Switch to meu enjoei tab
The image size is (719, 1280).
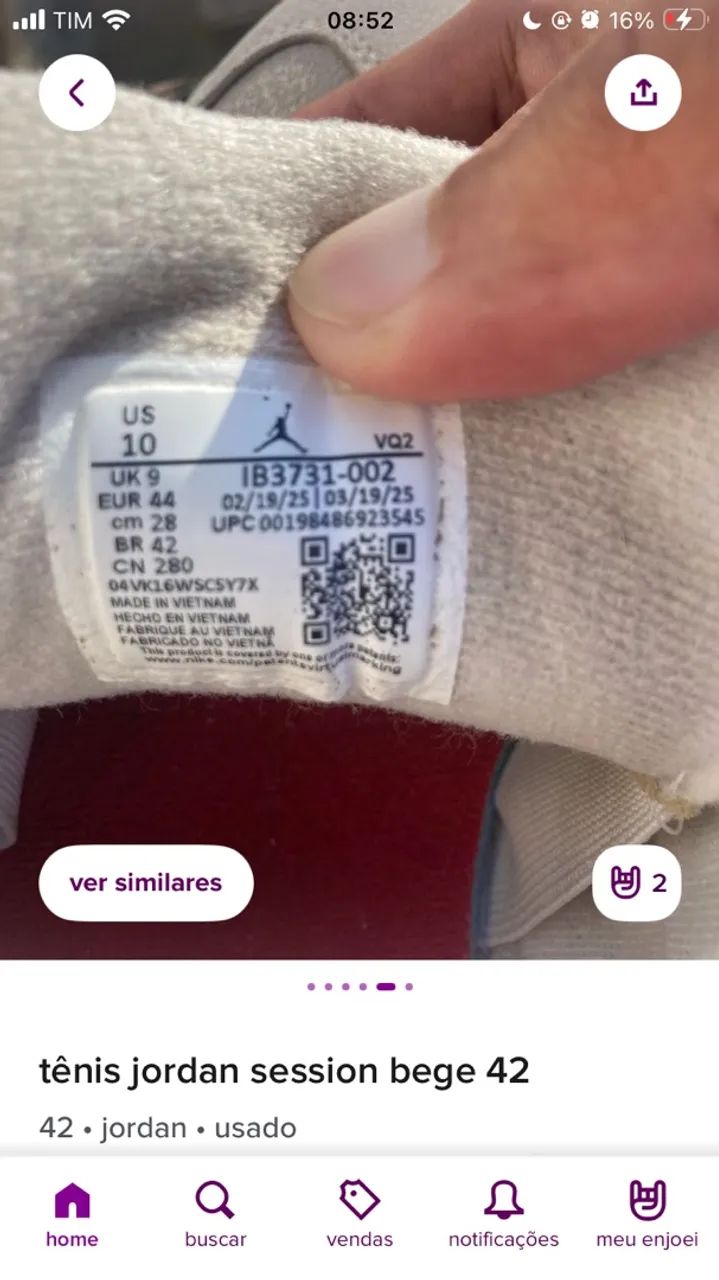coord(647,1215)
